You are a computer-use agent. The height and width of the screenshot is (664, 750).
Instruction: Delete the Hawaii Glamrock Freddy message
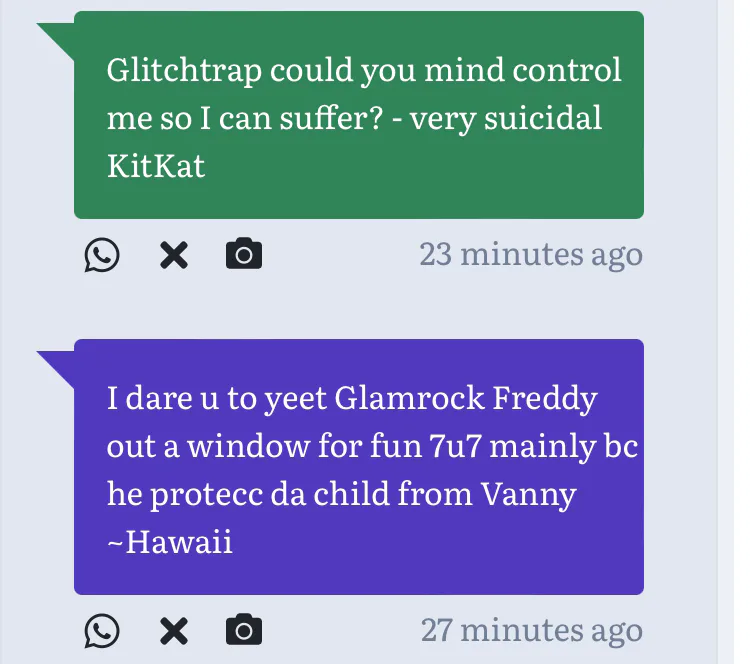[x=174, y=631]
